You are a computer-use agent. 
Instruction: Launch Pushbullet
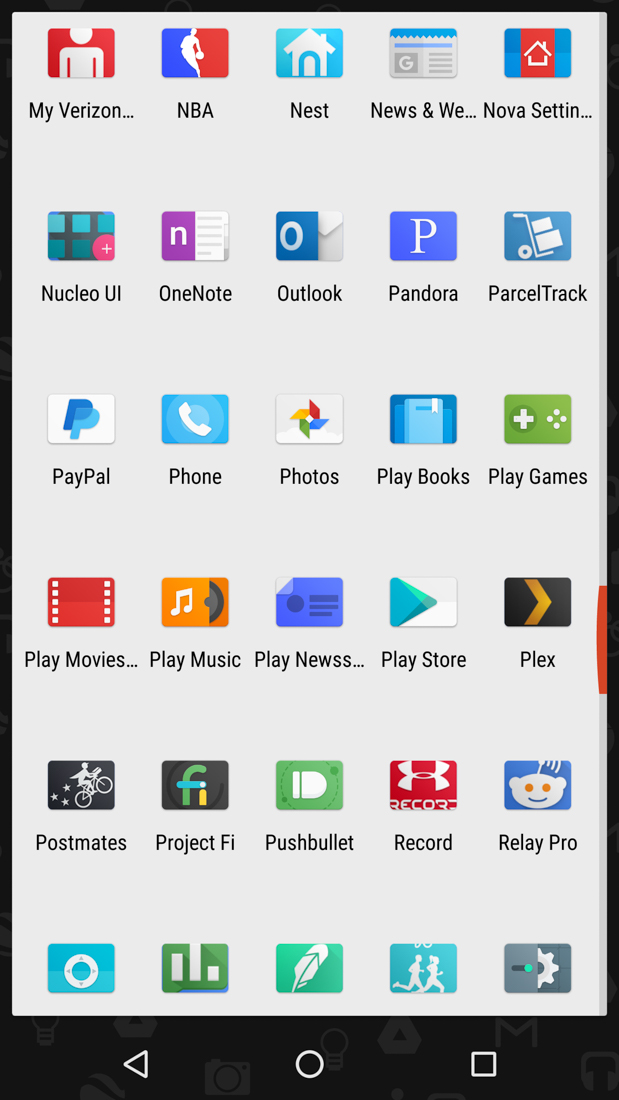(x=309, y=786)
